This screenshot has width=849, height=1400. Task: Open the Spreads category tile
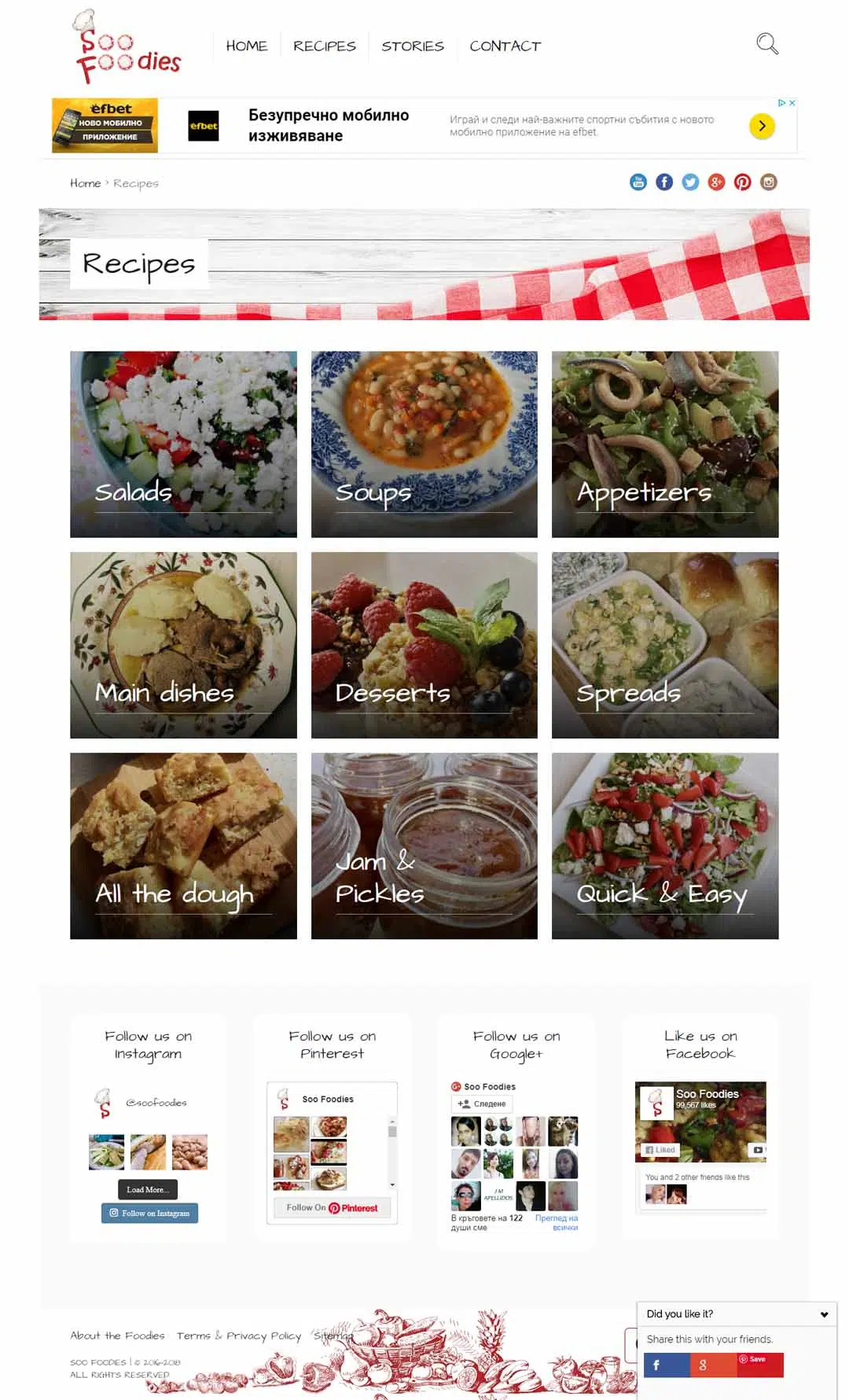665,645
